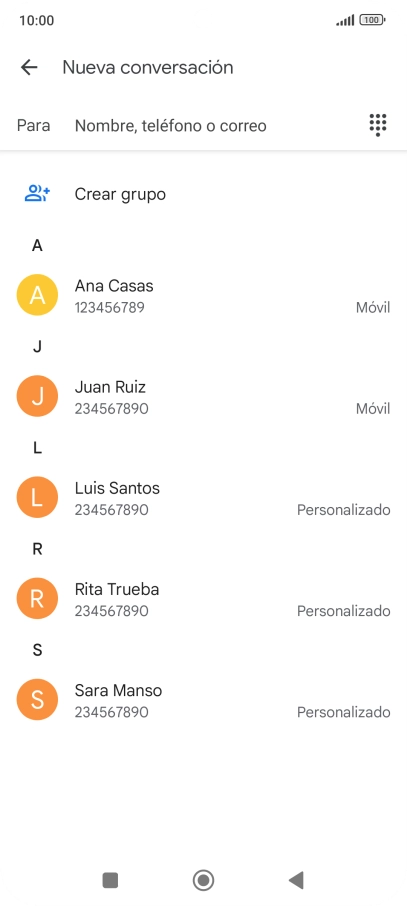The height and width of the screenshot is (906, 407).
Task: Tap the system home button
Action: click(x=204, y=881)
